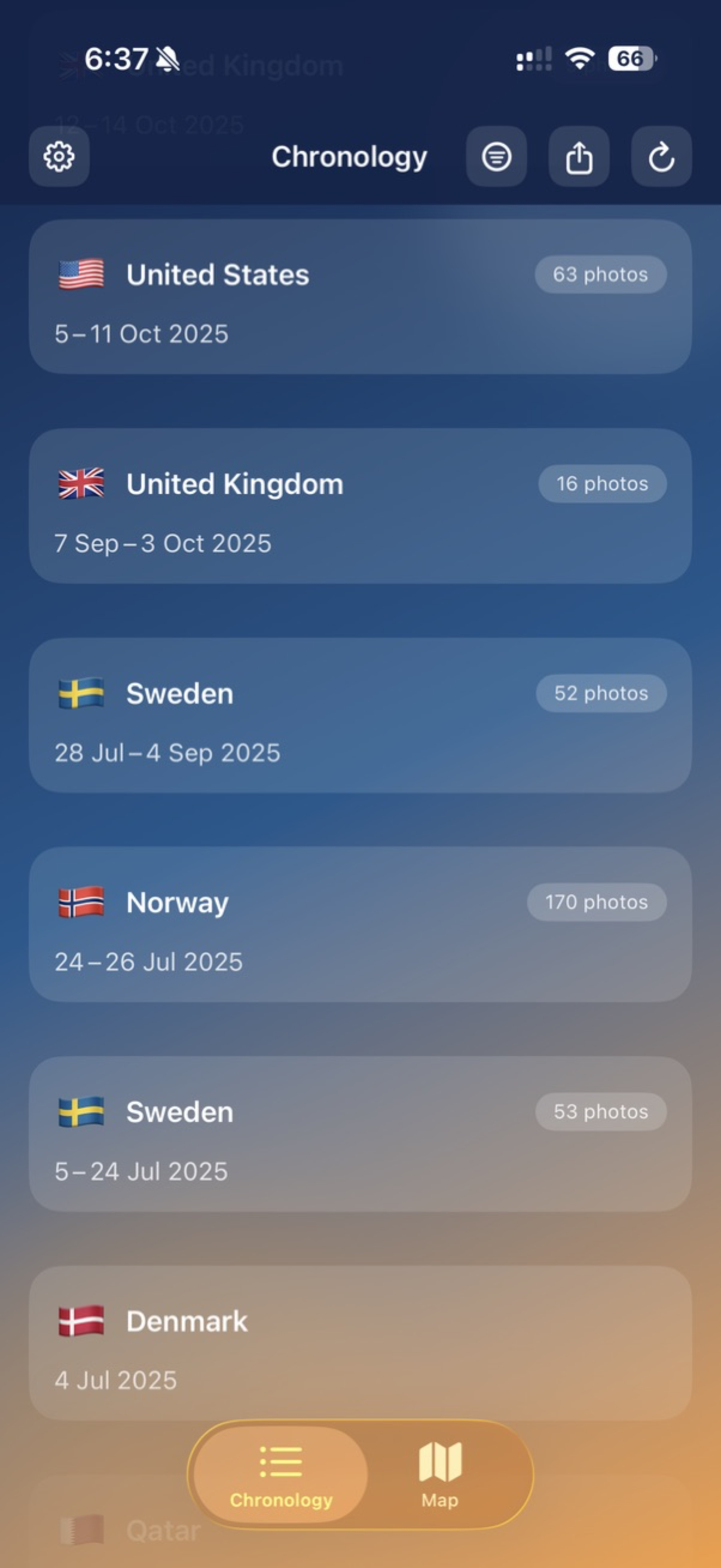Tap the United Kingdom flag emoji
Screen dimensions: 721x1568
pos(81,483)
